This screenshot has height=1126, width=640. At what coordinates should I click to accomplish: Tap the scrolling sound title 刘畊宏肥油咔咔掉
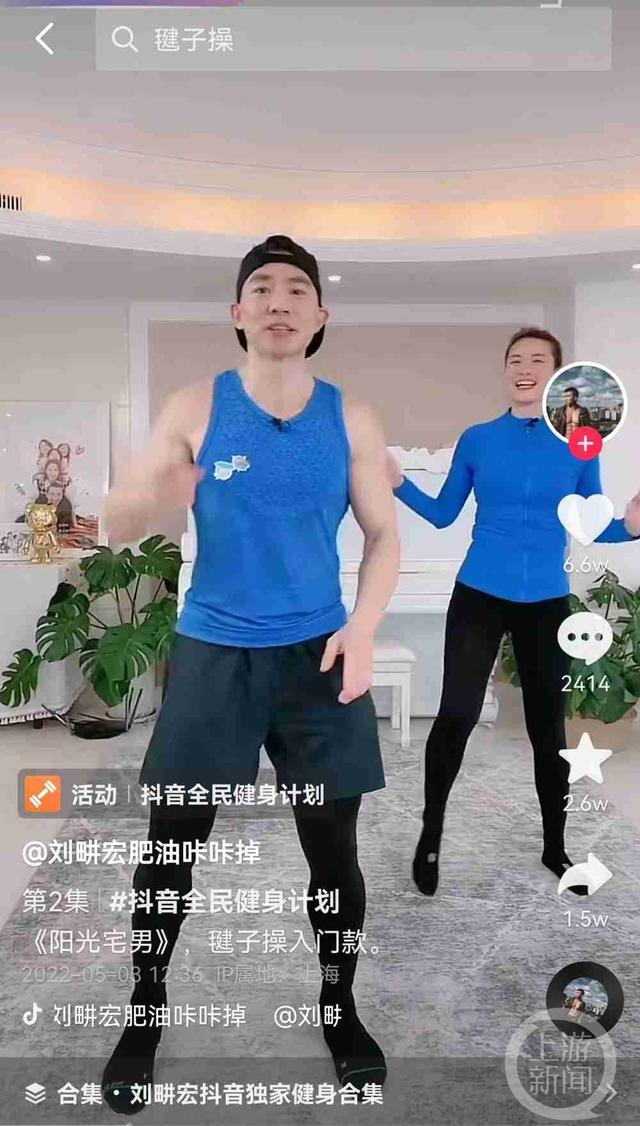click(x=149, y=1016)
